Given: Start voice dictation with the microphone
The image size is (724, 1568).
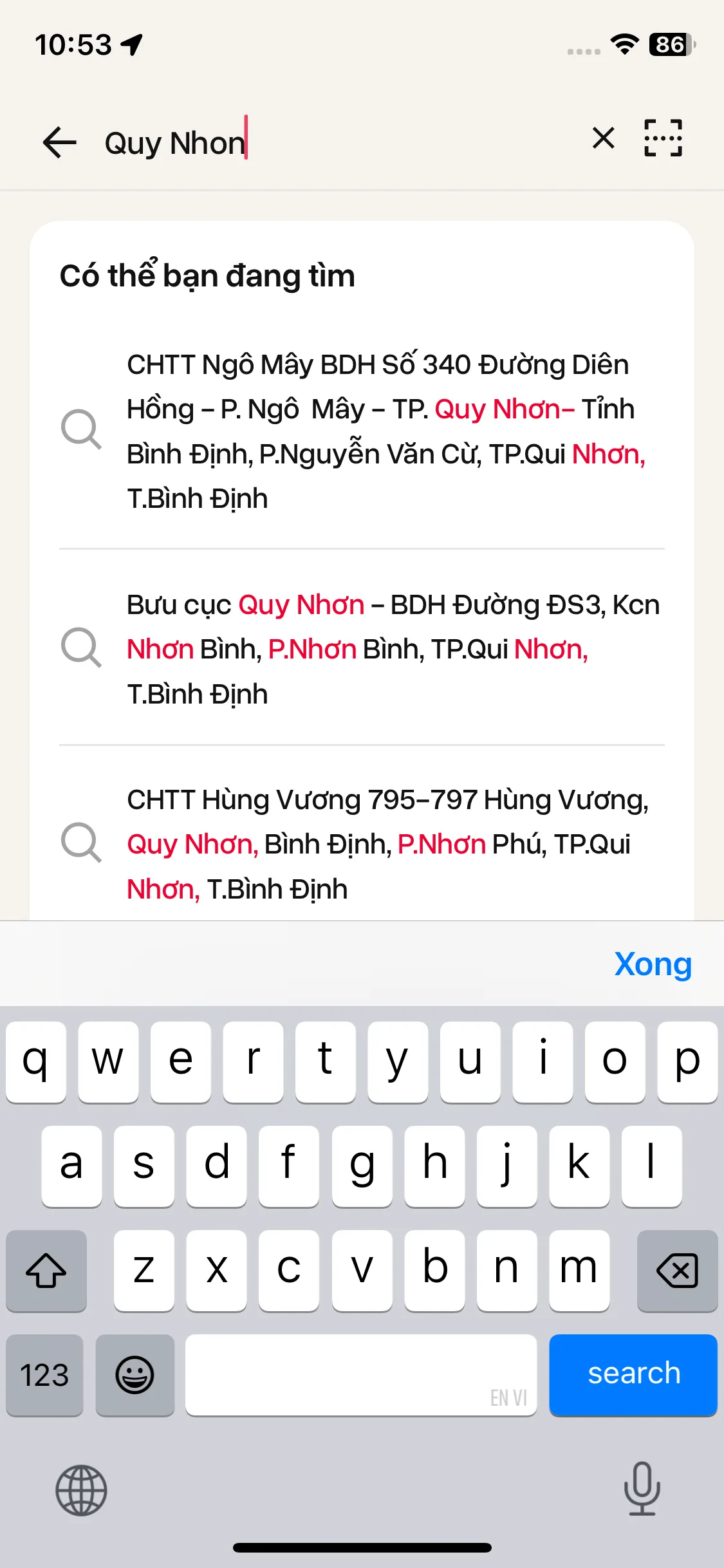Looking at the screenshot, I should pyautogui.click(x=642, y=1489).
